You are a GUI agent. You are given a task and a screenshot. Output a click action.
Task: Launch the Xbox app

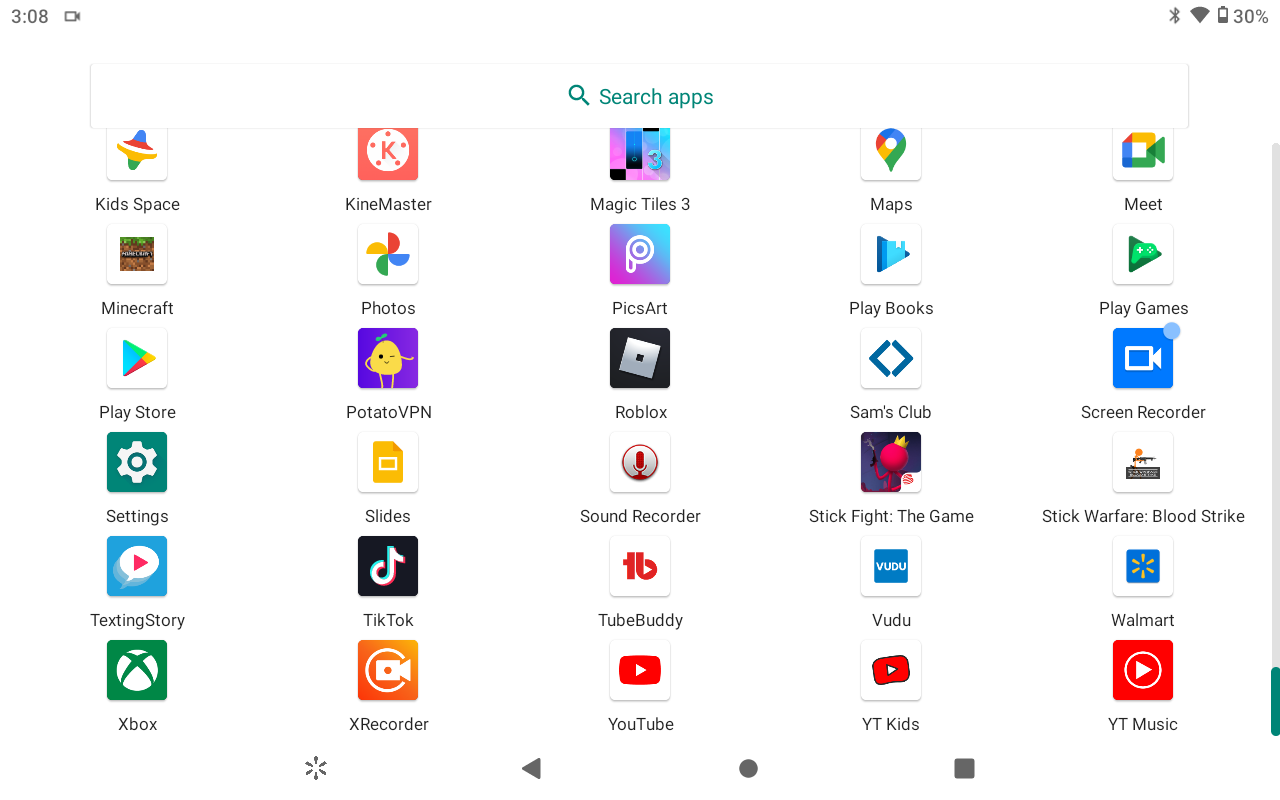pyautogui.click(x=137, y=670)
